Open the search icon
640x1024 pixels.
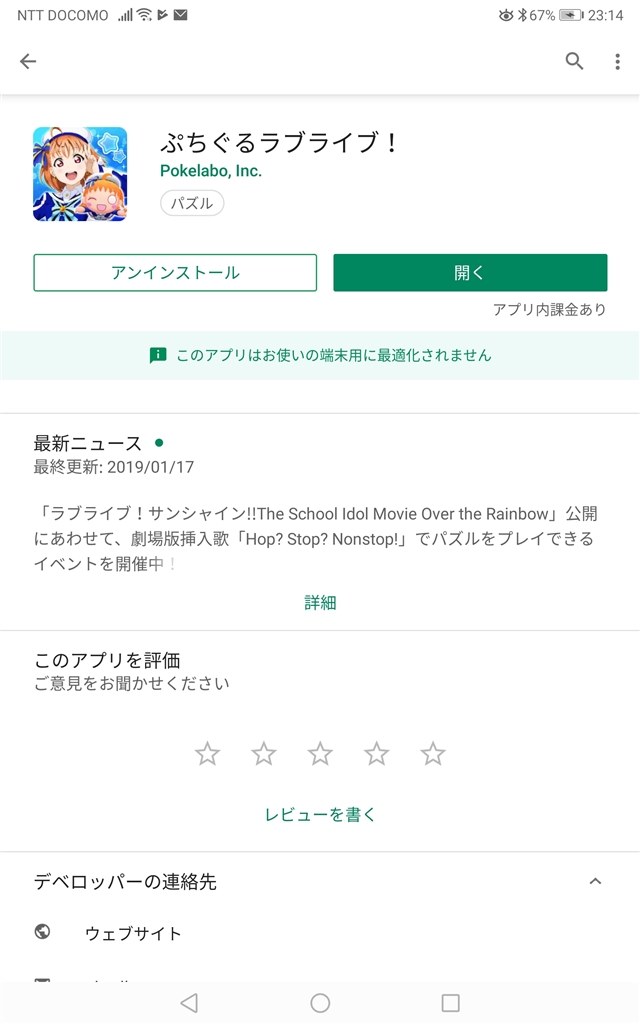[x=574, y=62]
